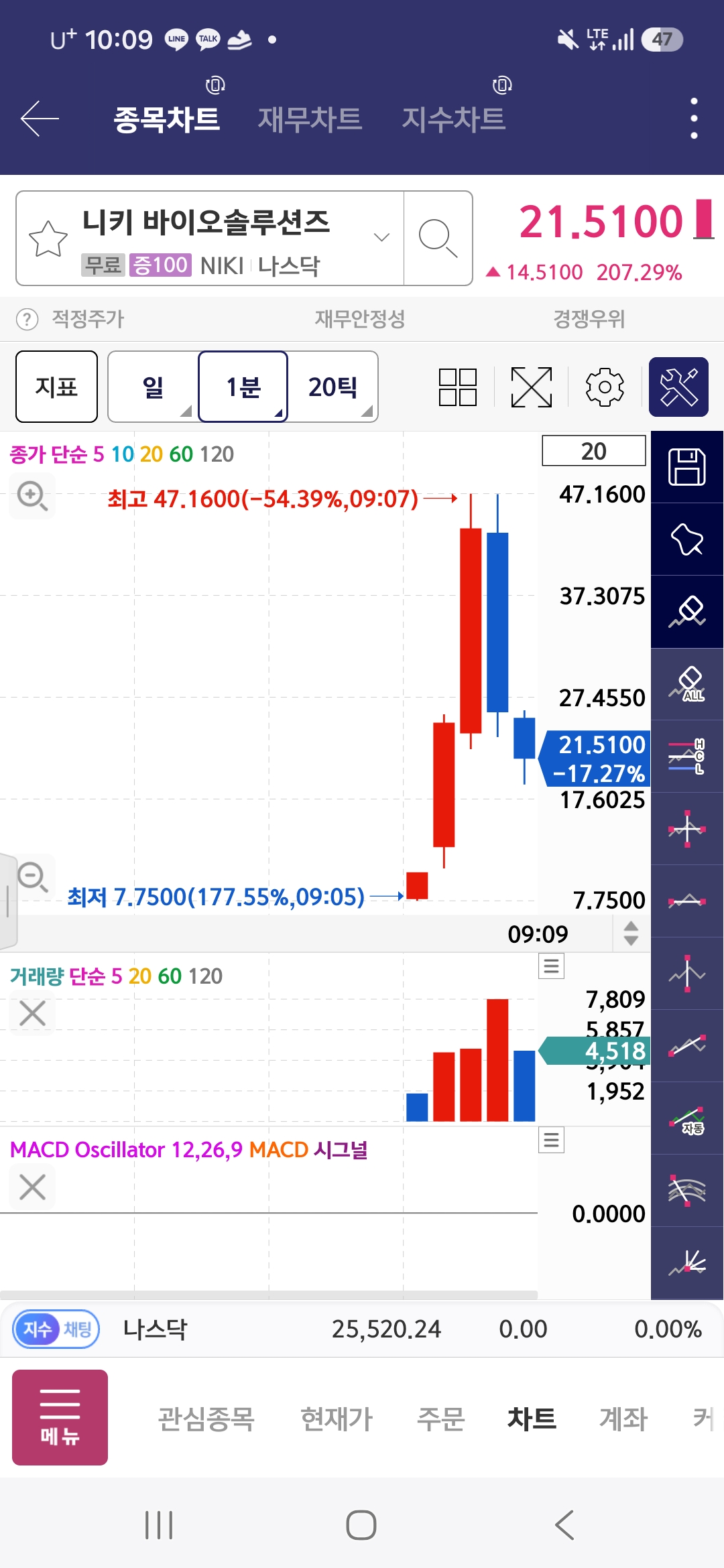Select the 20틱 tick interval

tap(333, 387)
